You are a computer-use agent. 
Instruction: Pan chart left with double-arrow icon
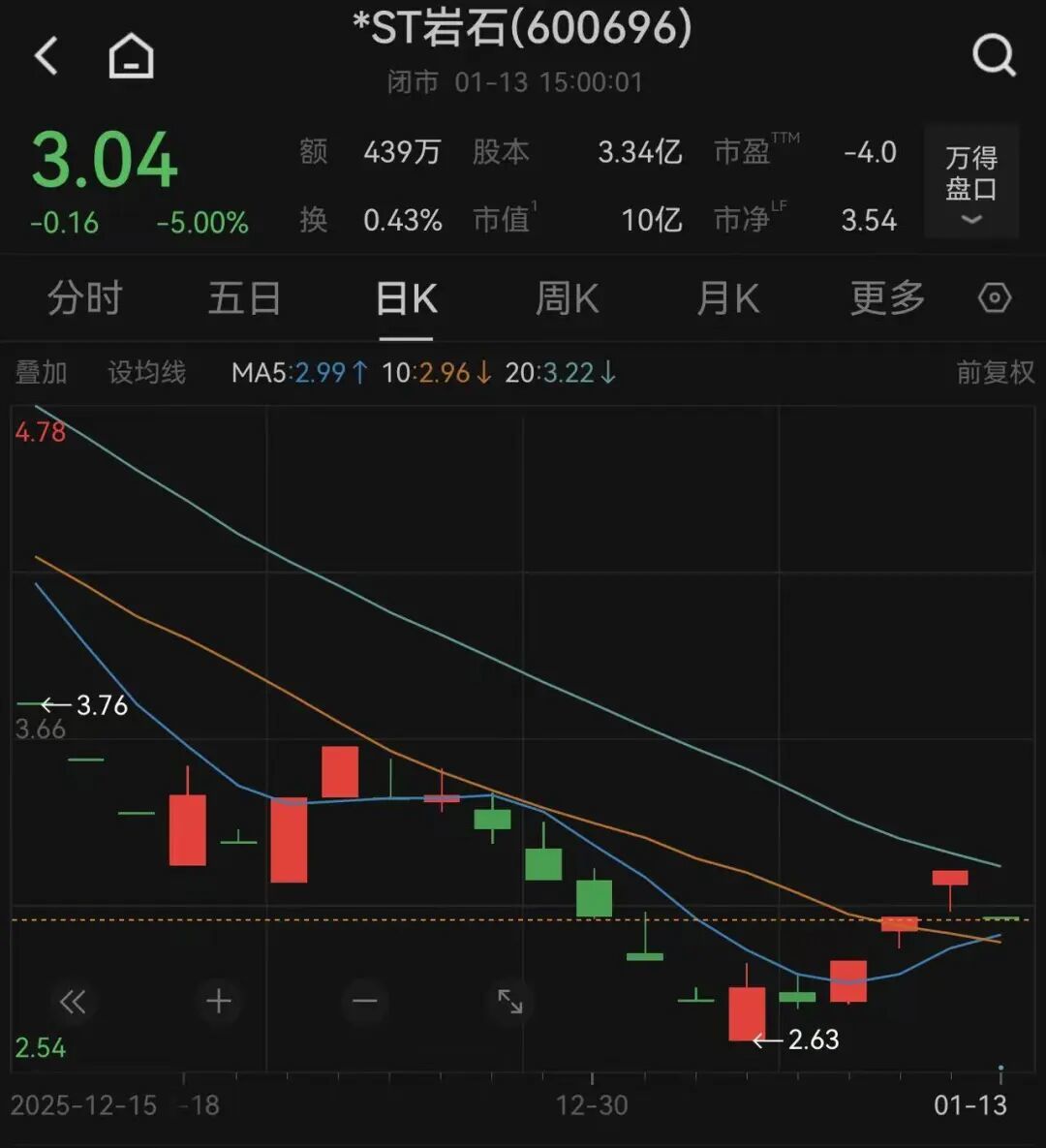coord(73,1003)
